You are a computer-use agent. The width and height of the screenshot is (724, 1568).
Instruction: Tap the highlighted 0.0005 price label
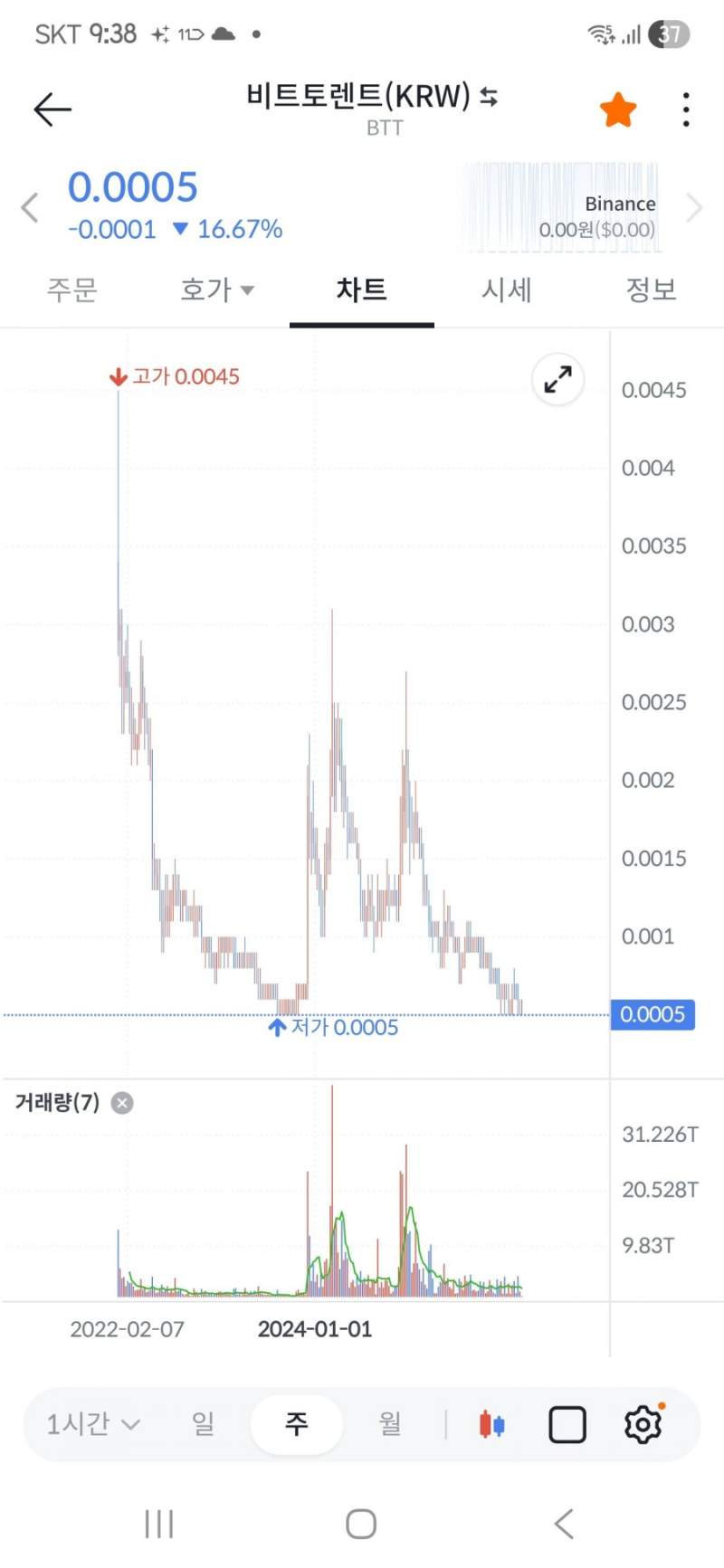(653, 1014)
